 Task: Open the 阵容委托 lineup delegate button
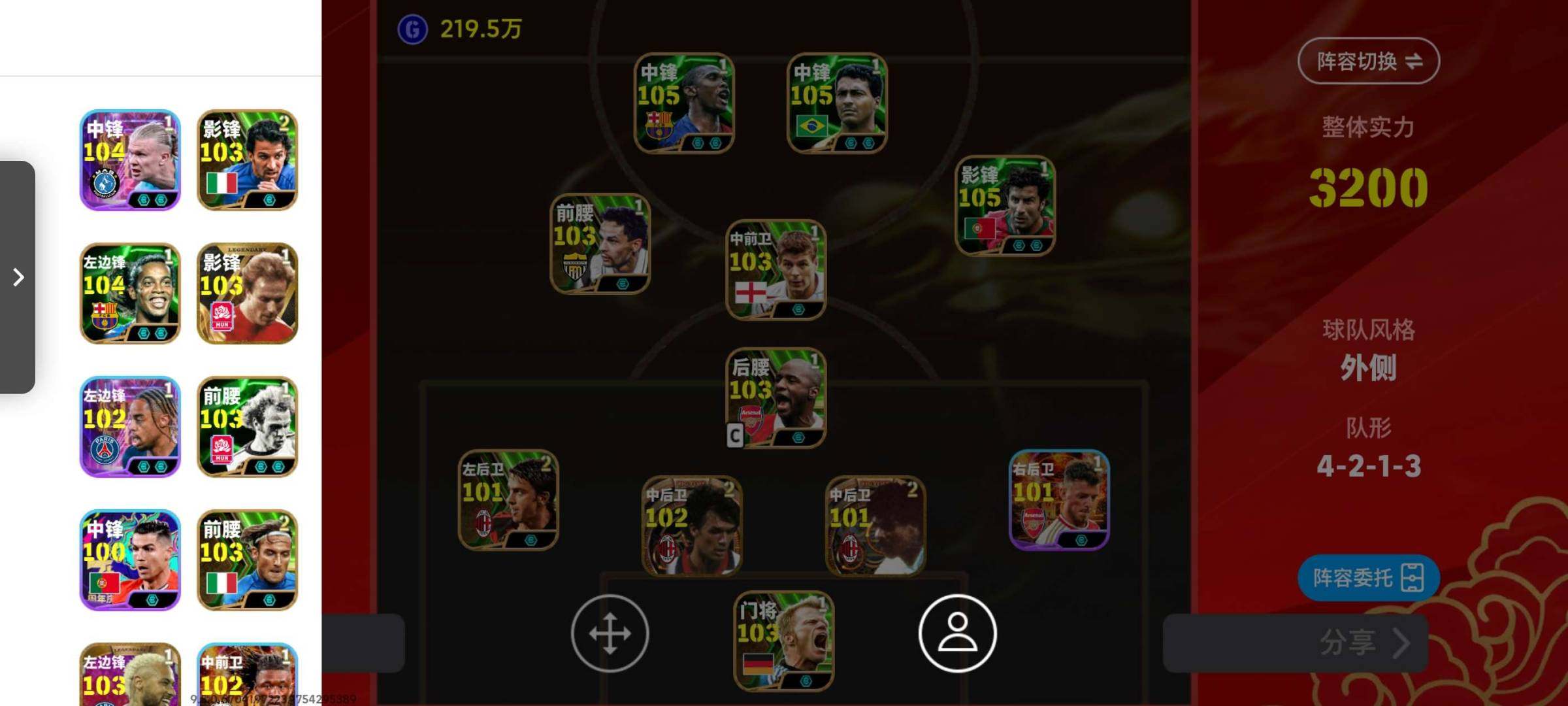(1368, 578)
